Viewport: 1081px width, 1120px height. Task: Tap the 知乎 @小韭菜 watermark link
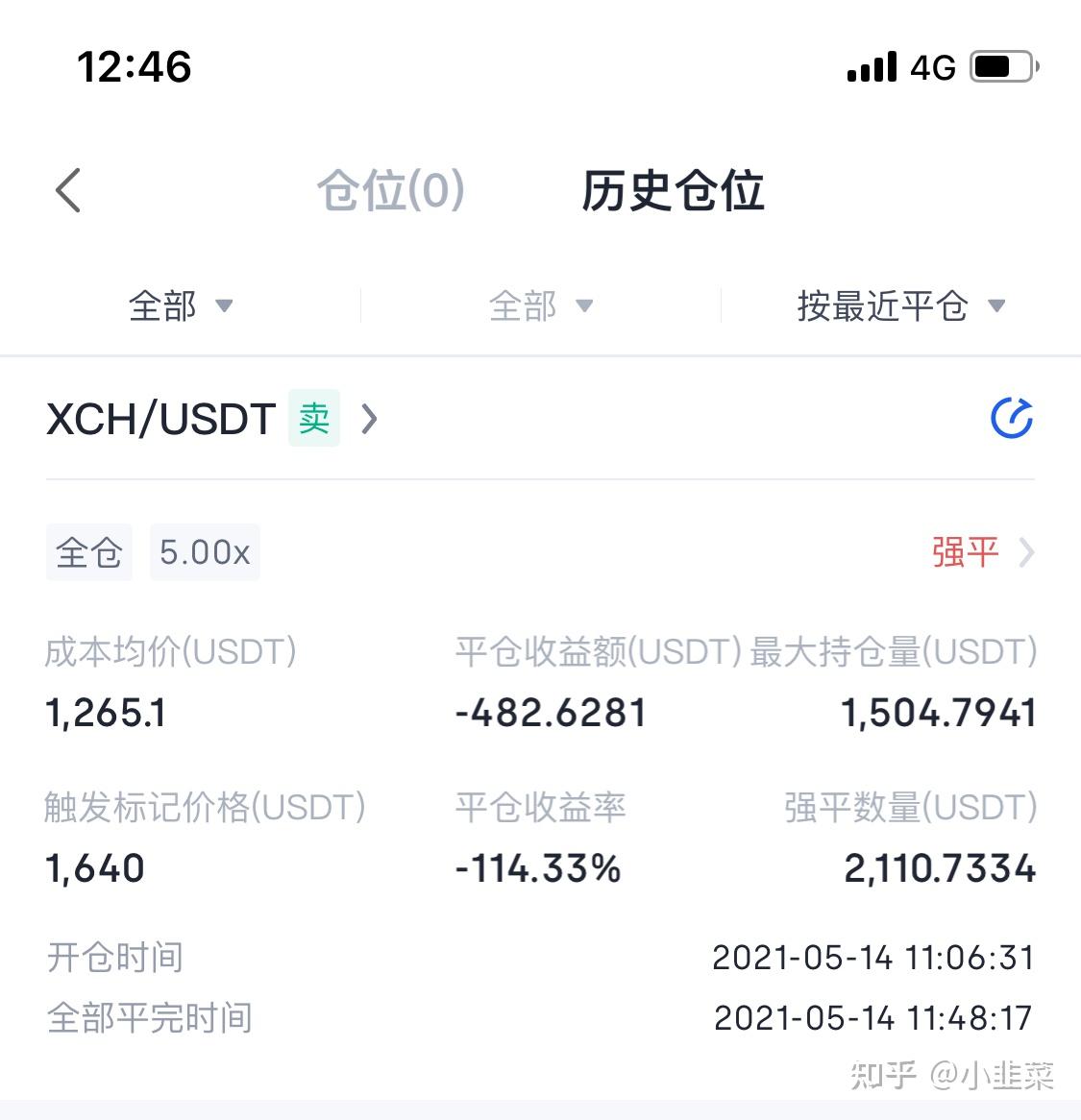click(x=946, y=1078)
